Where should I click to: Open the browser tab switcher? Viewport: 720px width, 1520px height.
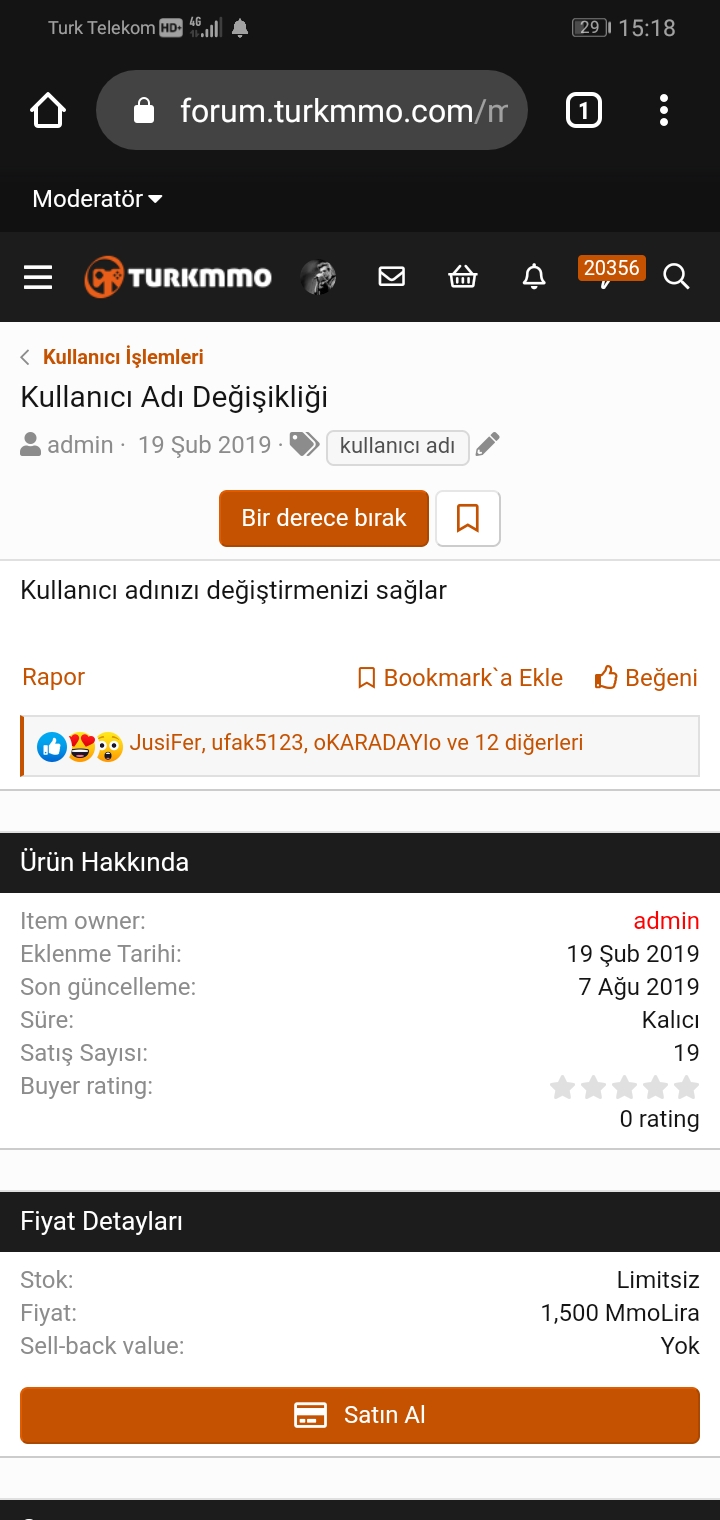[x=584, y=110]
